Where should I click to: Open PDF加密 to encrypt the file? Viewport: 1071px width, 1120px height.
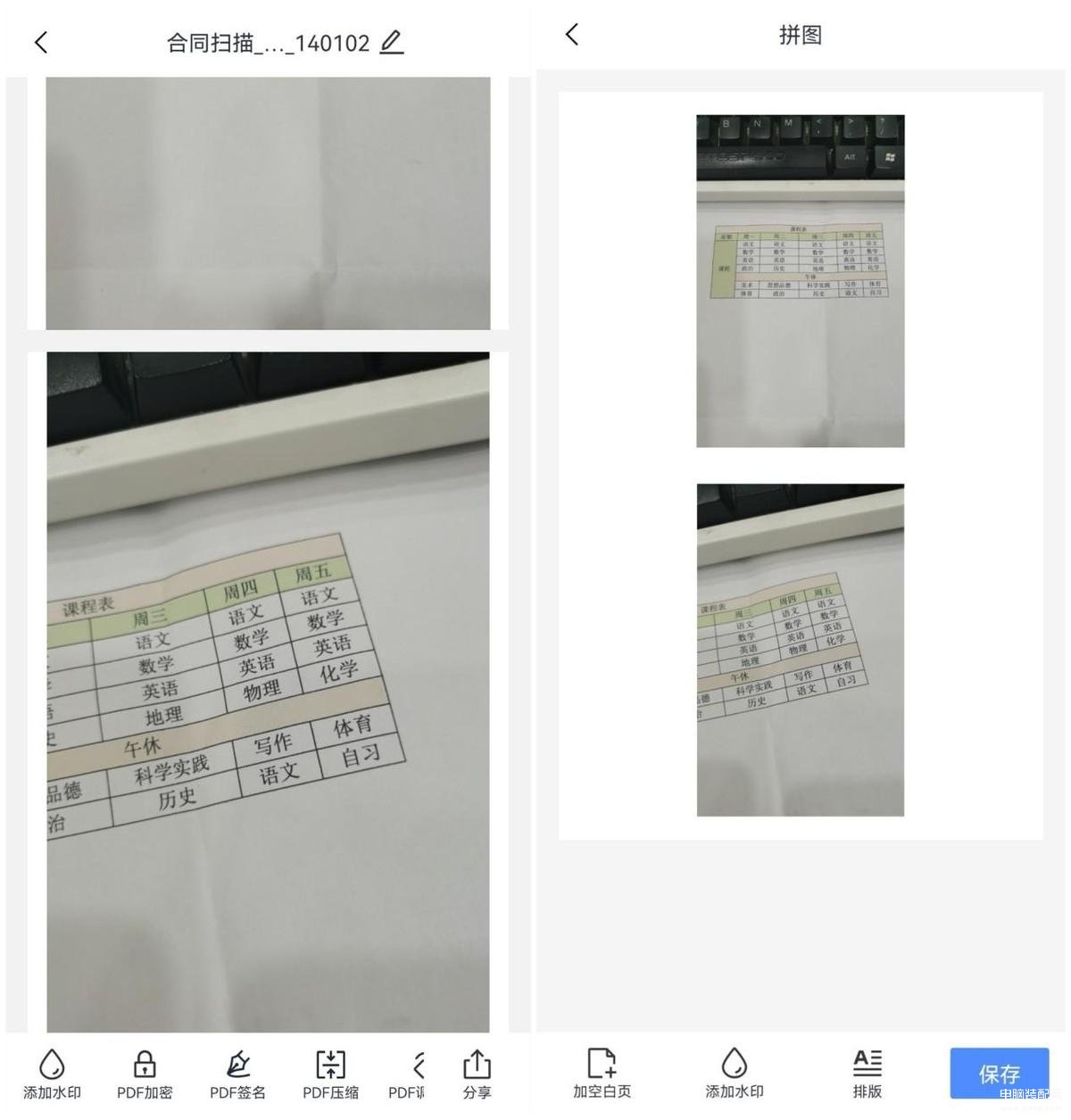coord(145,1074)
